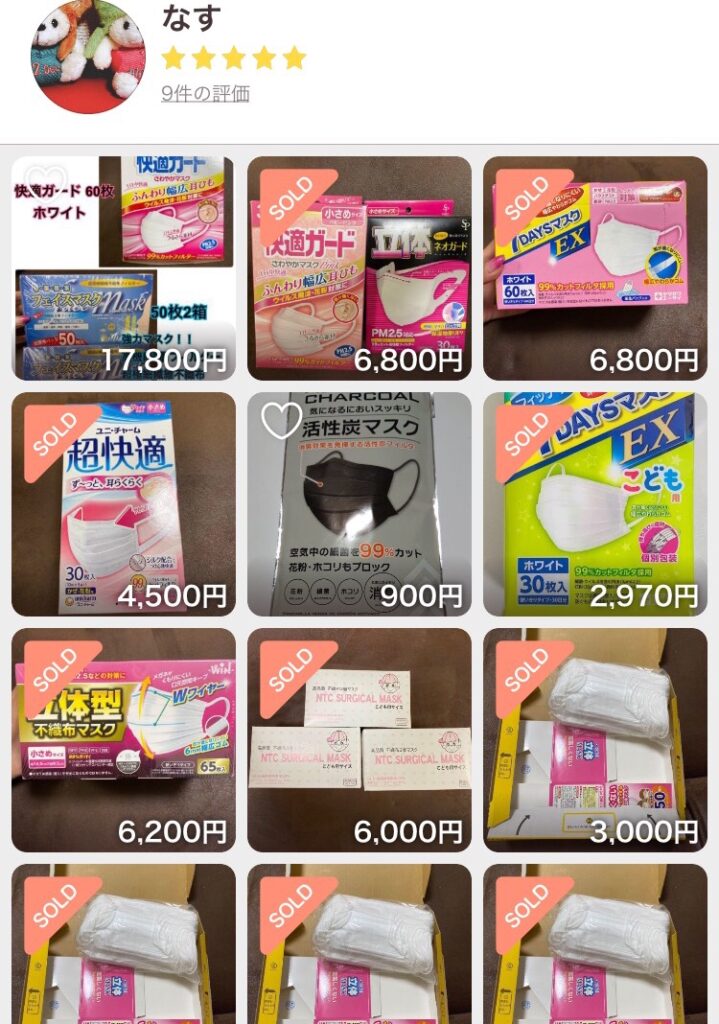Open the sold 快適ガード 6,800円 listing
The height and width of the screenshot is (1024, 719).
coord(359,268)
